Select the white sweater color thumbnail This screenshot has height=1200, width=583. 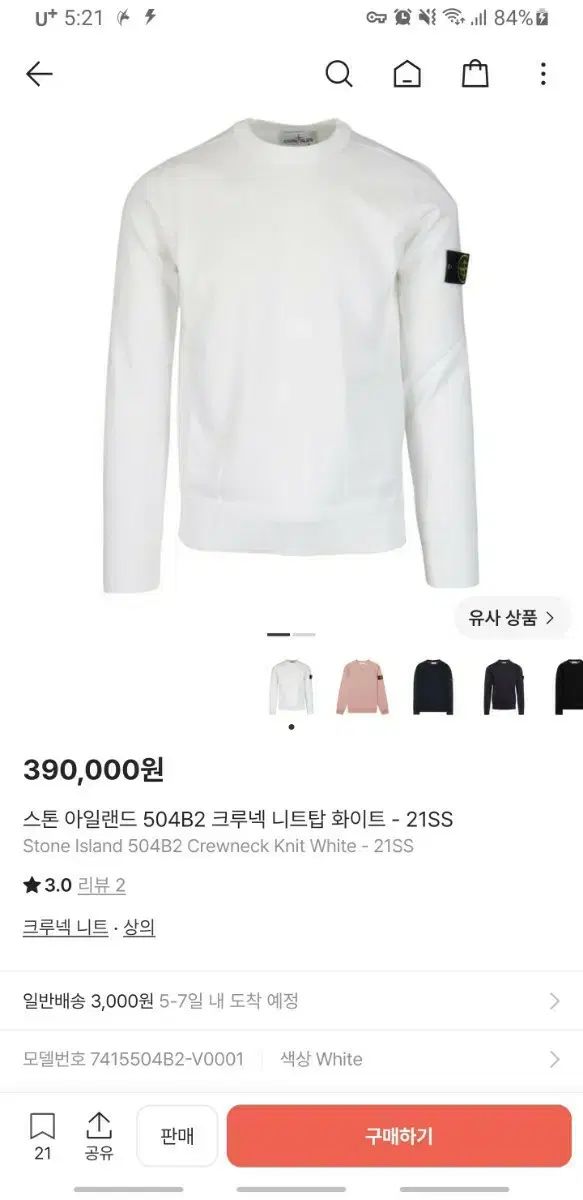(x=291, y=687)
